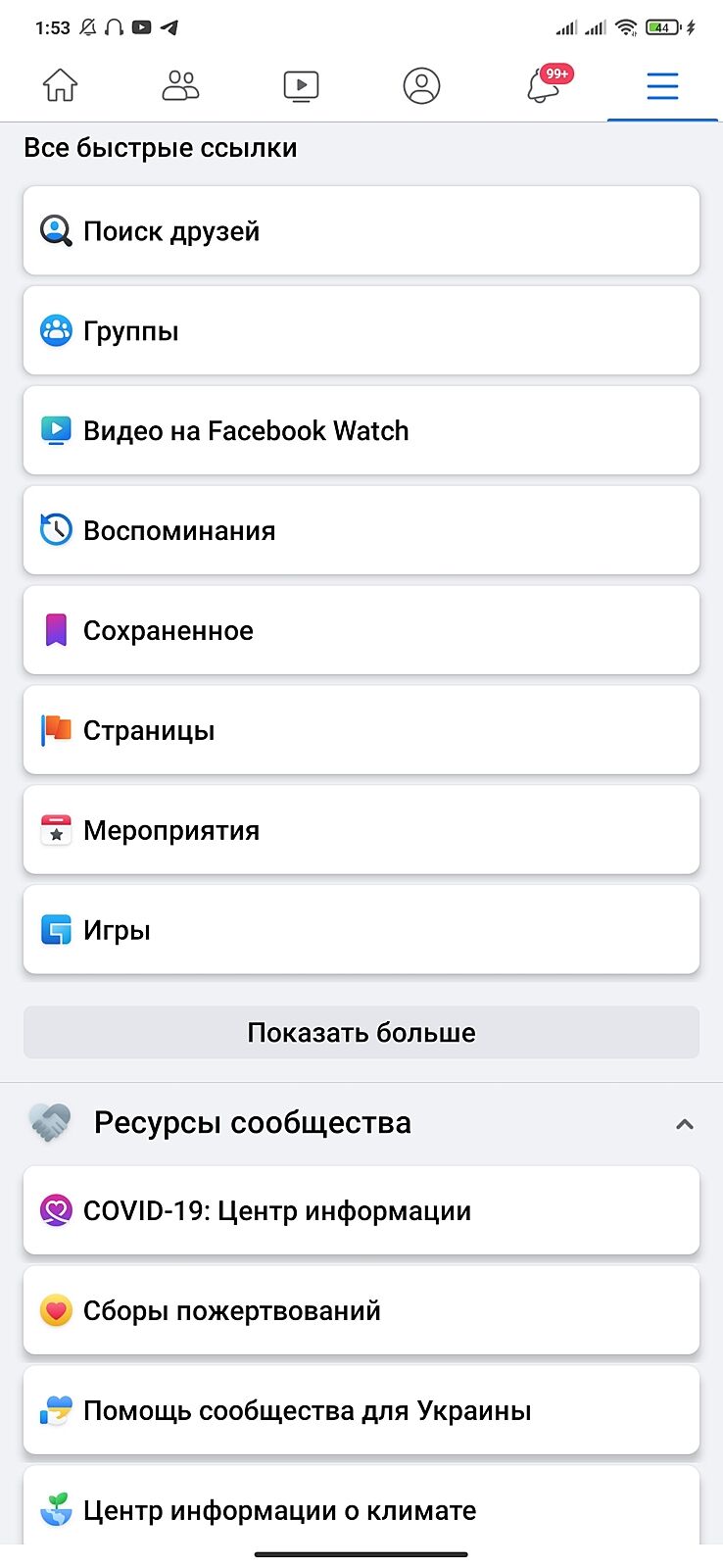The image size is (723, 1568).
Task: Open Группы
Action: point(361,331)
